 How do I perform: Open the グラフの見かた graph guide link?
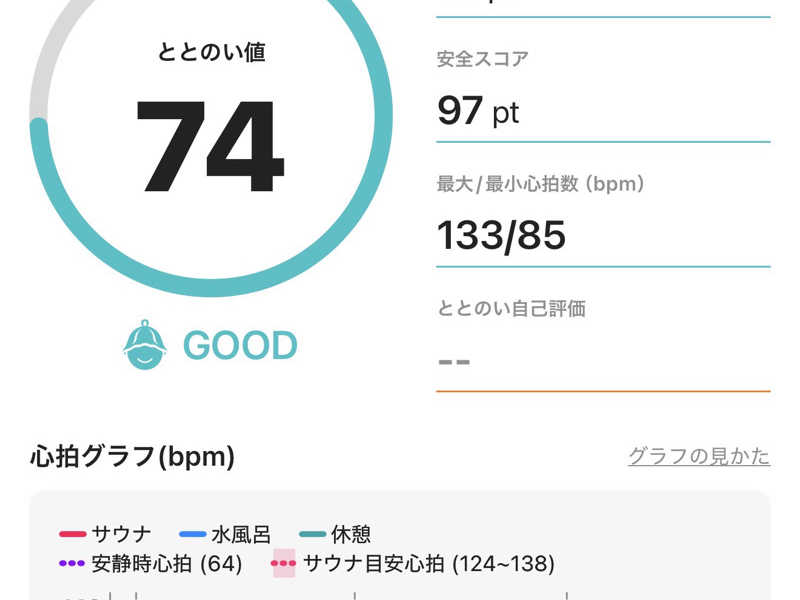(698, 456)
